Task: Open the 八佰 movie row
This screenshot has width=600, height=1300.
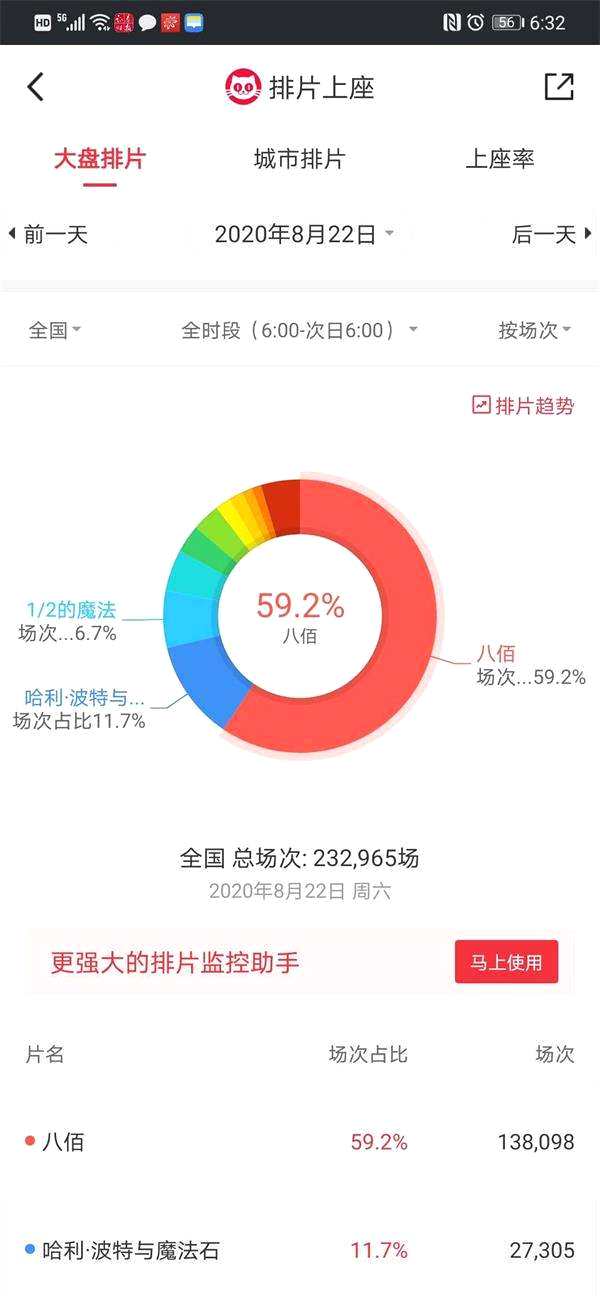Action: tap(300, 1142)
